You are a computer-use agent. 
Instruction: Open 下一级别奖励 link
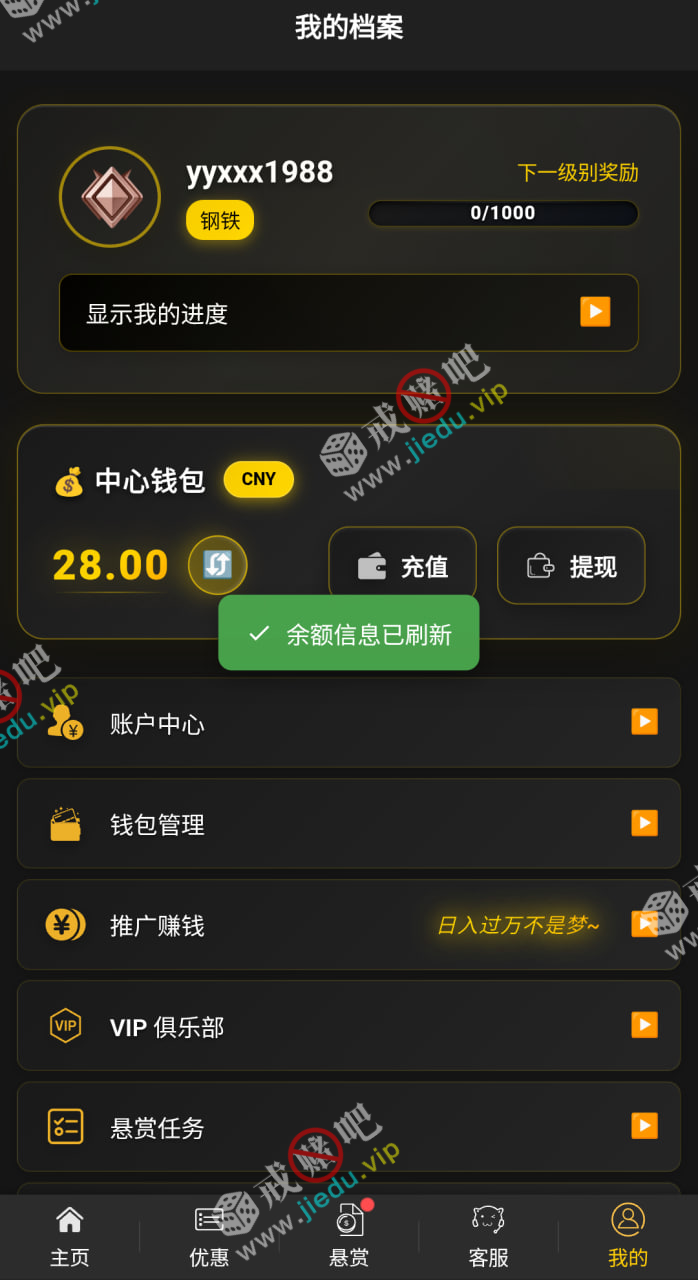(x=577, y=172)
